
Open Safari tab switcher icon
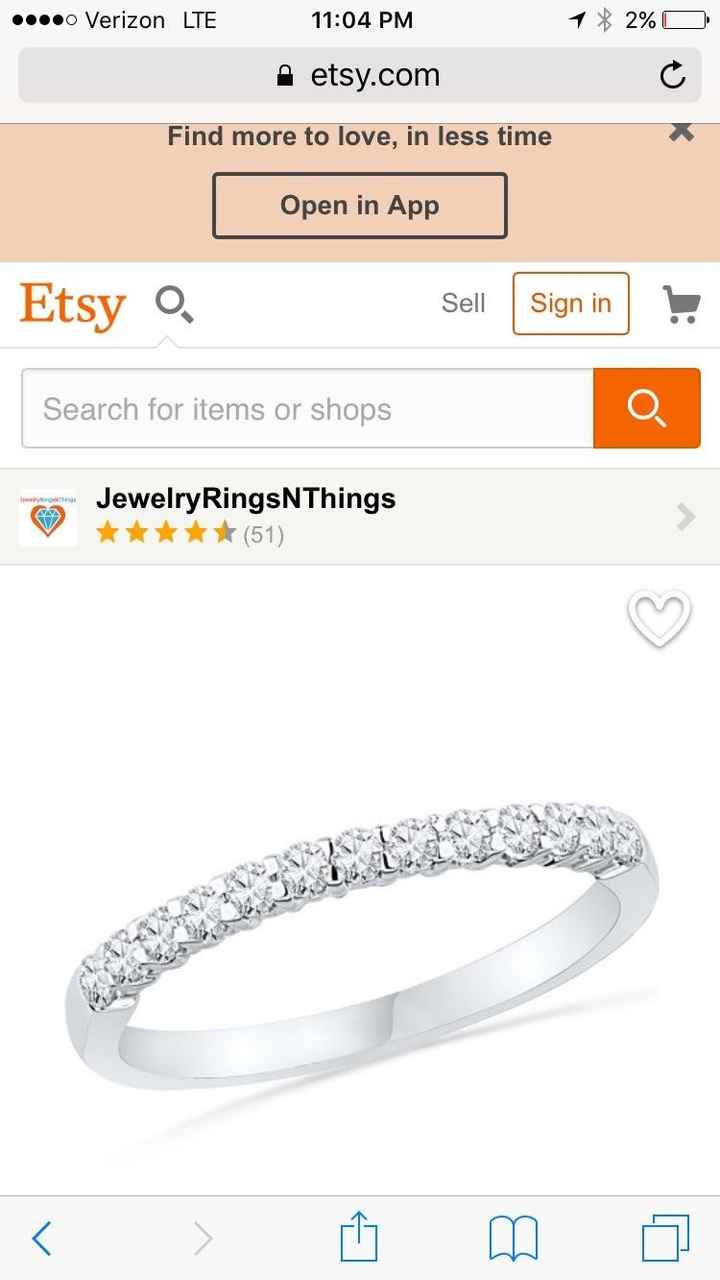(667, 1237)
